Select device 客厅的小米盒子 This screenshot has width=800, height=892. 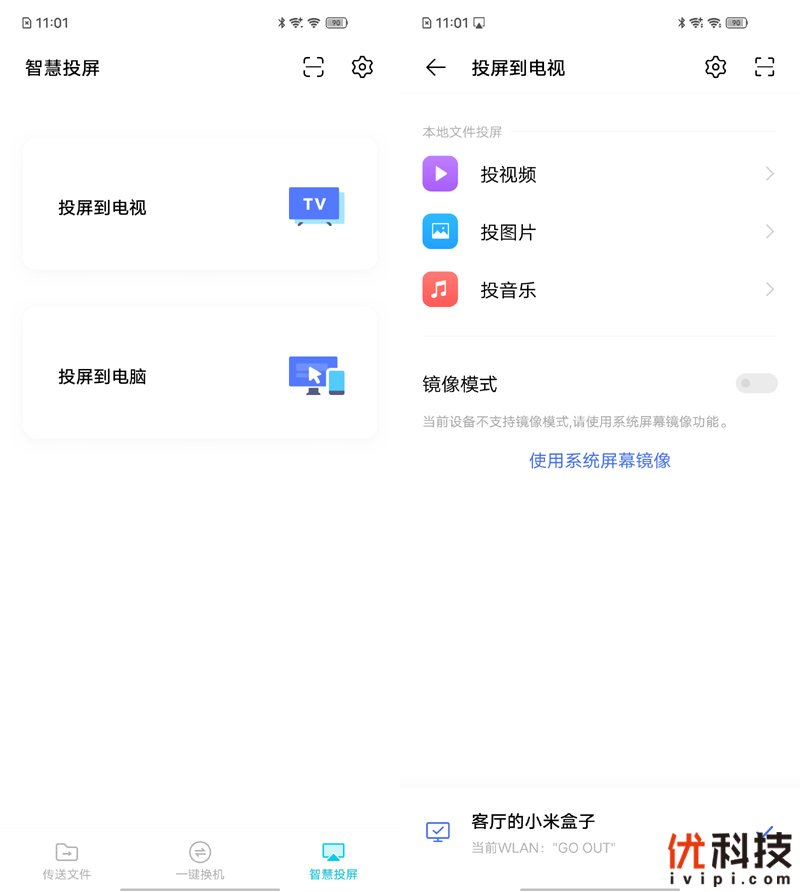(560, 832)
